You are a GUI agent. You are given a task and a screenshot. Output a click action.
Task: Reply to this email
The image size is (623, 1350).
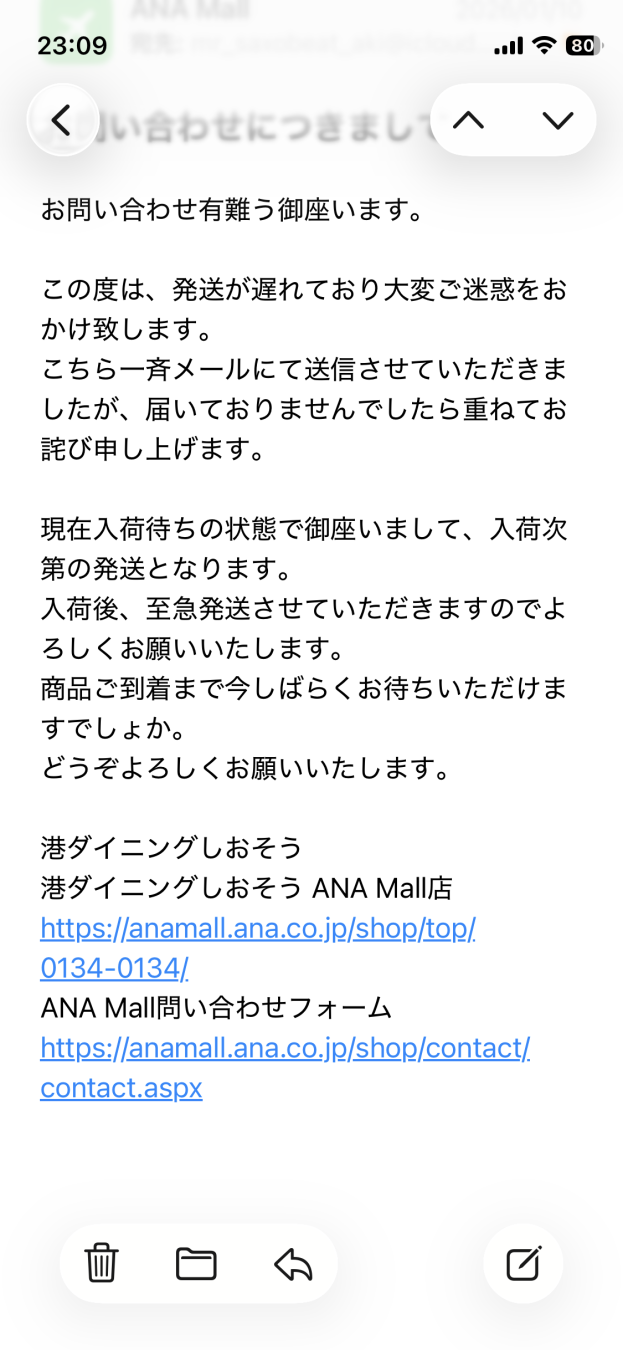pos(292,1264)
